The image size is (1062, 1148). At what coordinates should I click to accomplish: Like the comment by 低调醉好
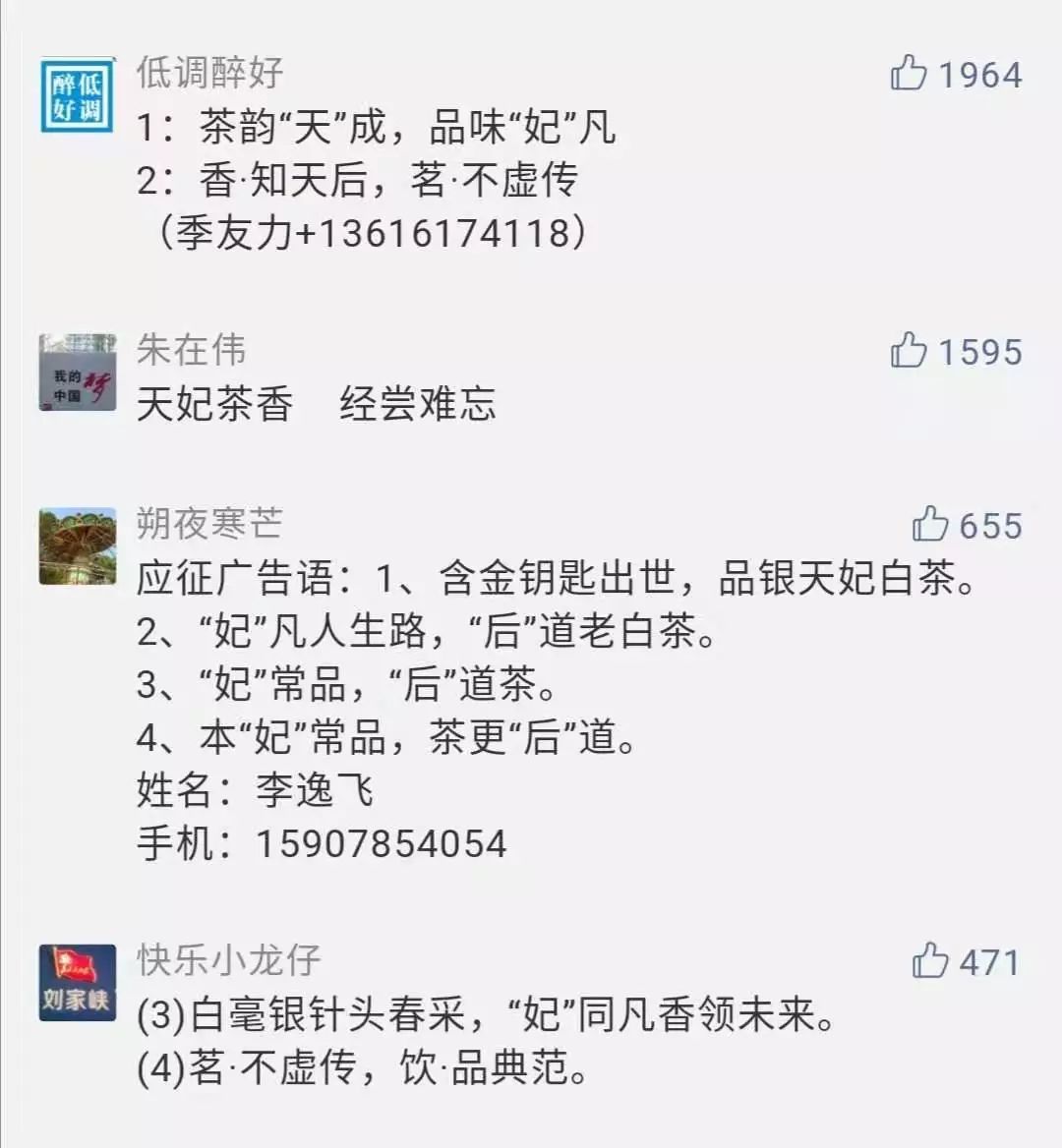[909, 74]
